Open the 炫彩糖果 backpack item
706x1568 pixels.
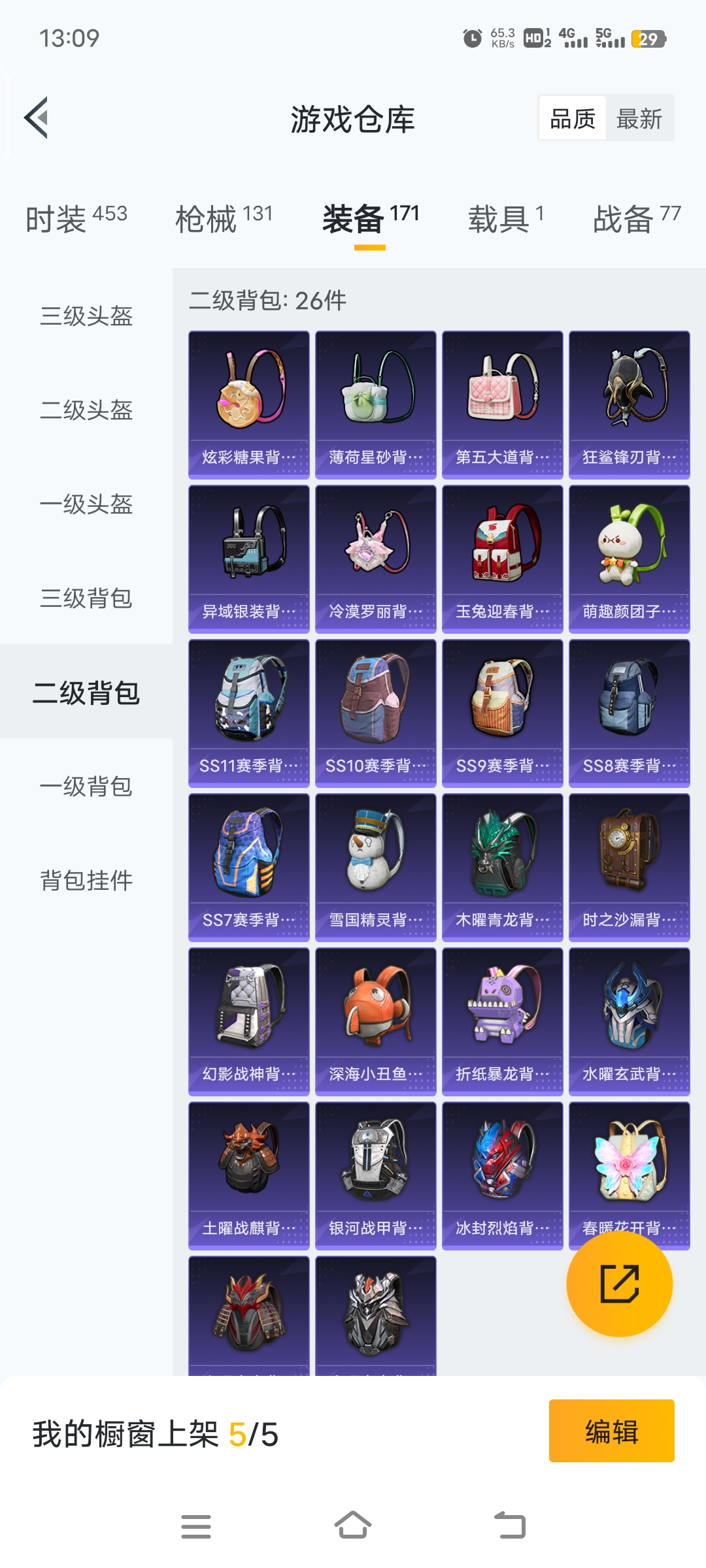(x=249, y=405)
